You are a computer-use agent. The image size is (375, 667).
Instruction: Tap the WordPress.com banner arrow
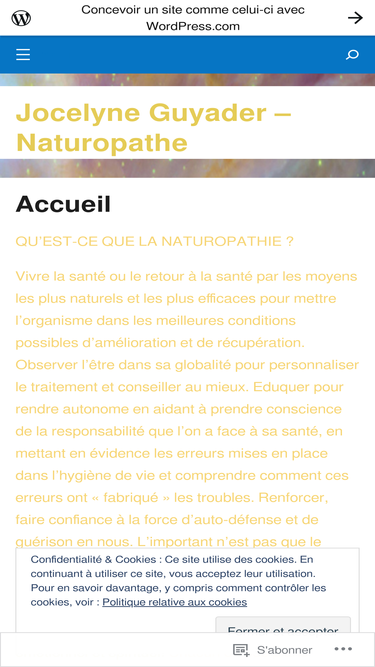click(355, 18)
